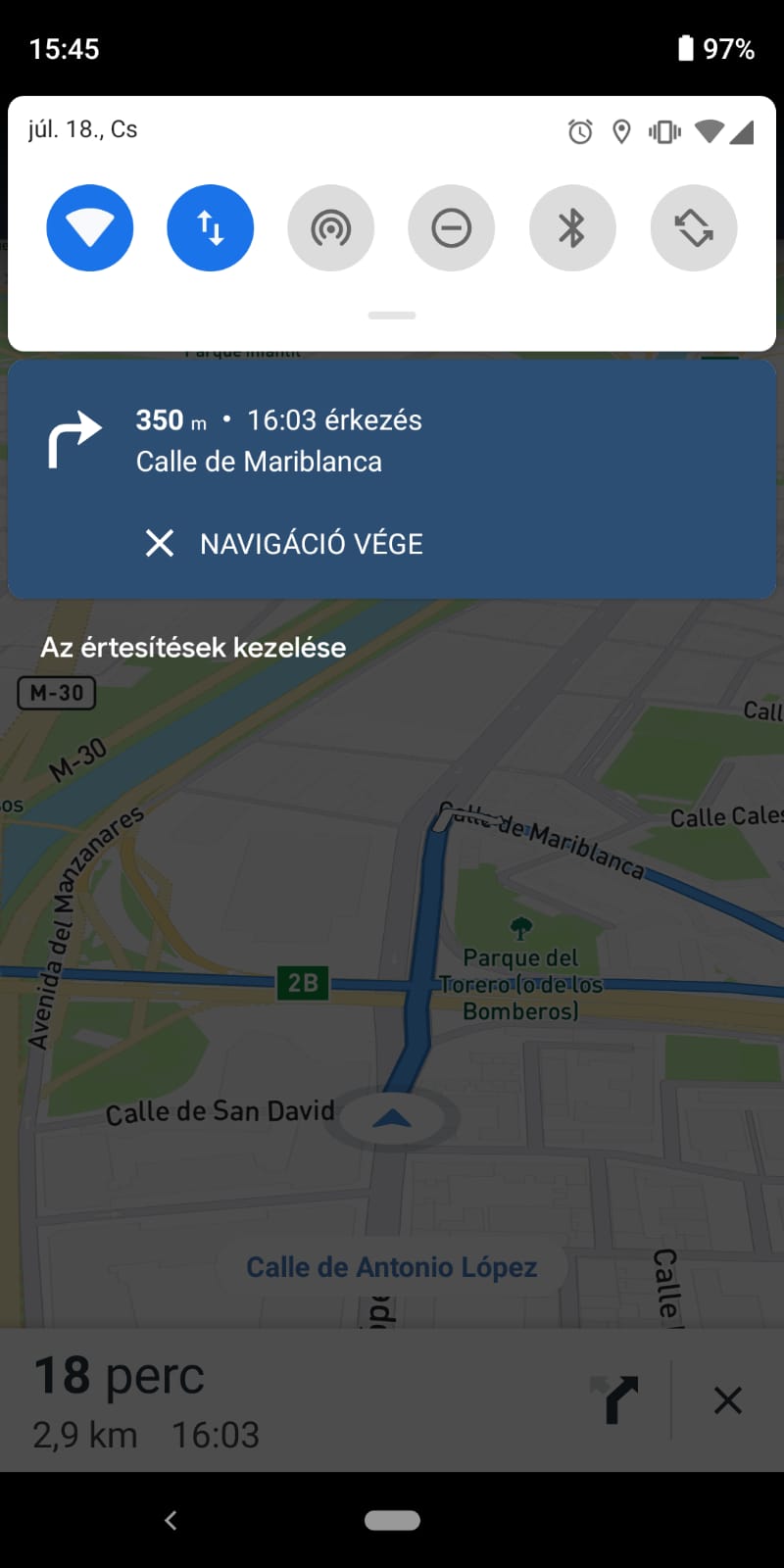784x1568 pixels.
Task: Disable the mobile data toggle
Action: coord(211,228)
